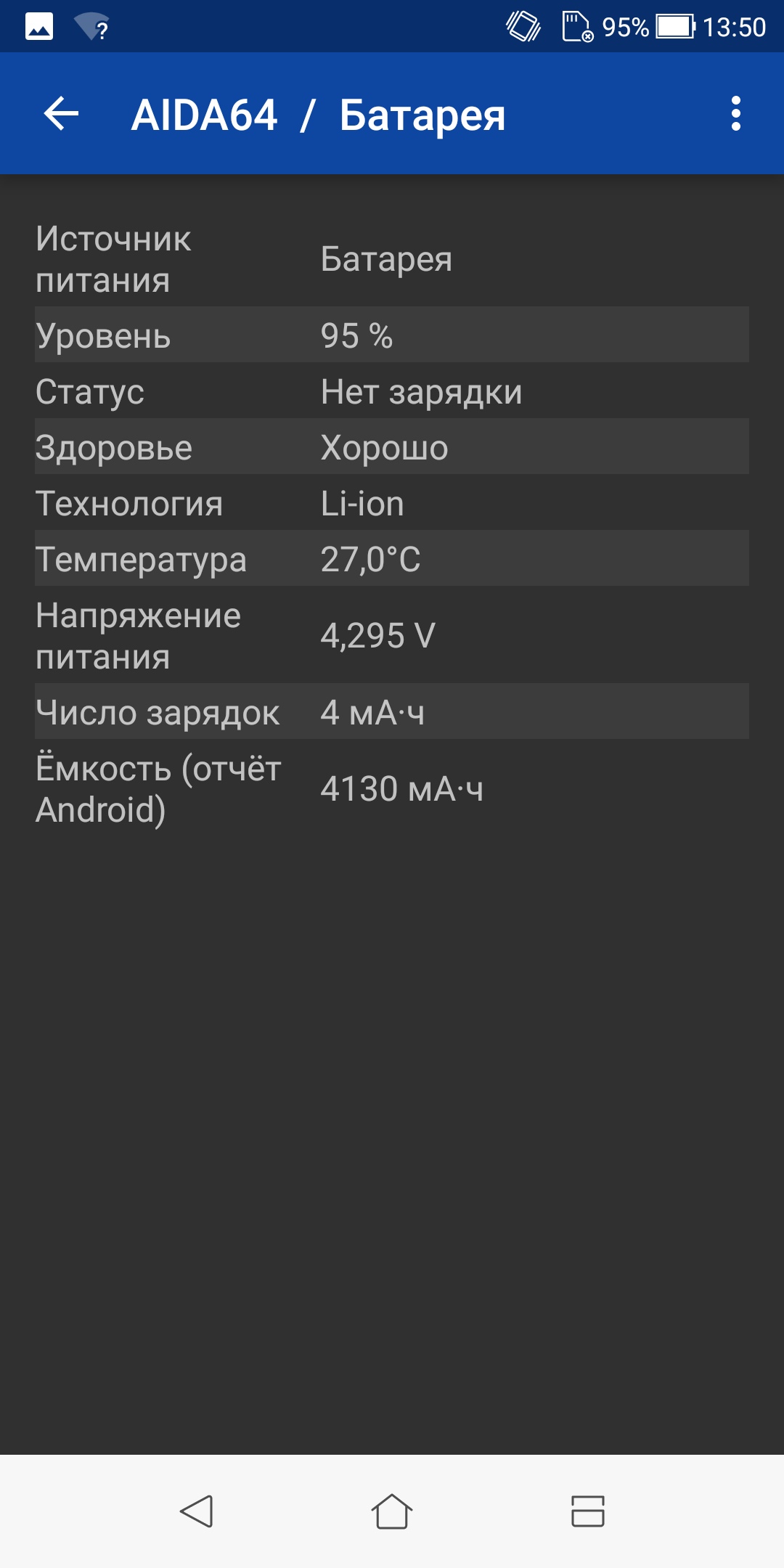Go back from the Батарея screen
This screenshot has height=1568, width=784.
[61, 114]
